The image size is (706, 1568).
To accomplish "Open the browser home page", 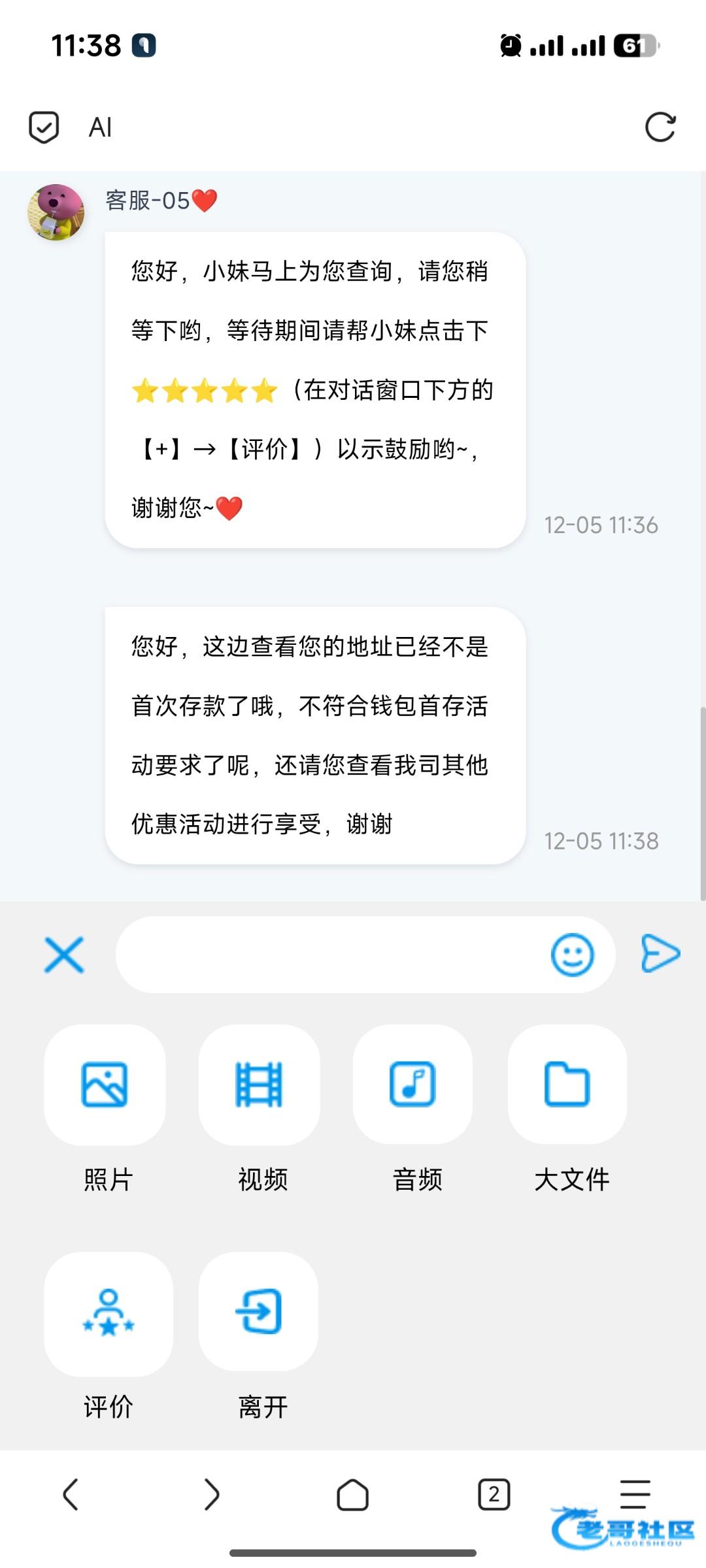I will (x=352, y=1494).
